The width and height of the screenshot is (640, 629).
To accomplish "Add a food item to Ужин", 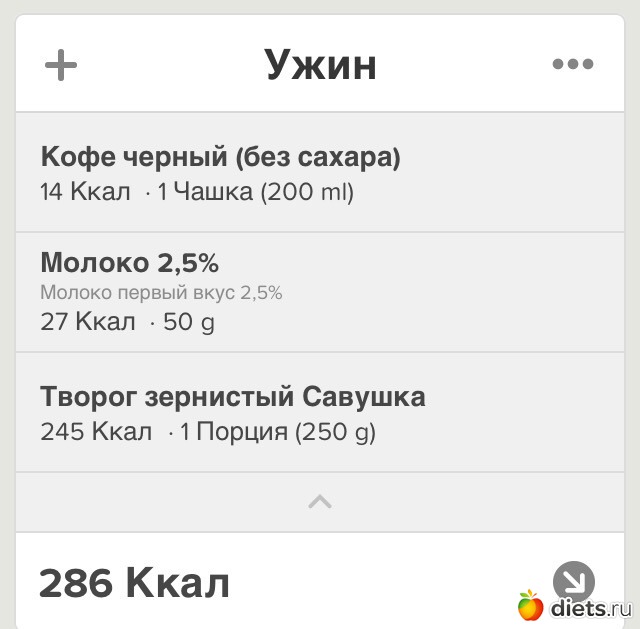I will 61,65.
